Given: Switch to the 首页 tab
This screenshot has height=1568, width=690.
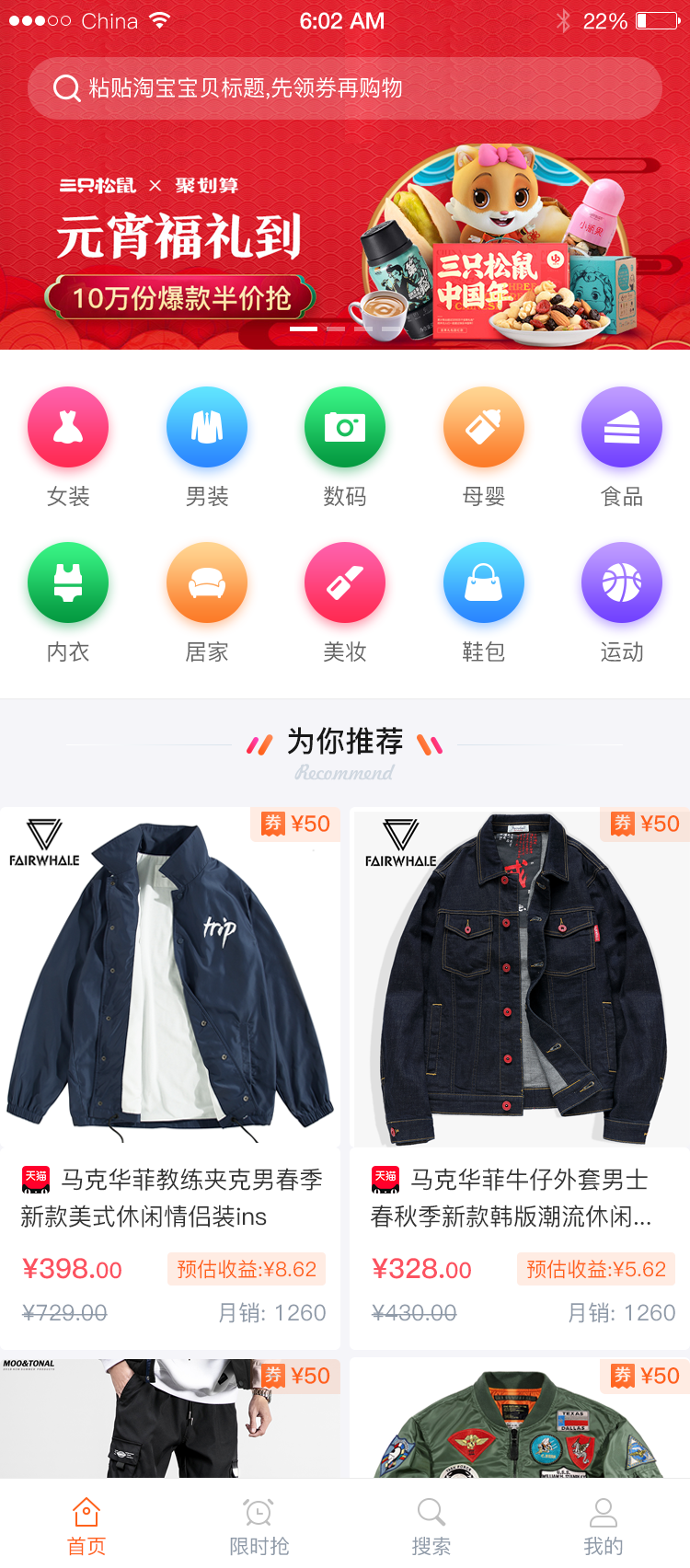Looking at the screenshot, I should pos(86,1526).
